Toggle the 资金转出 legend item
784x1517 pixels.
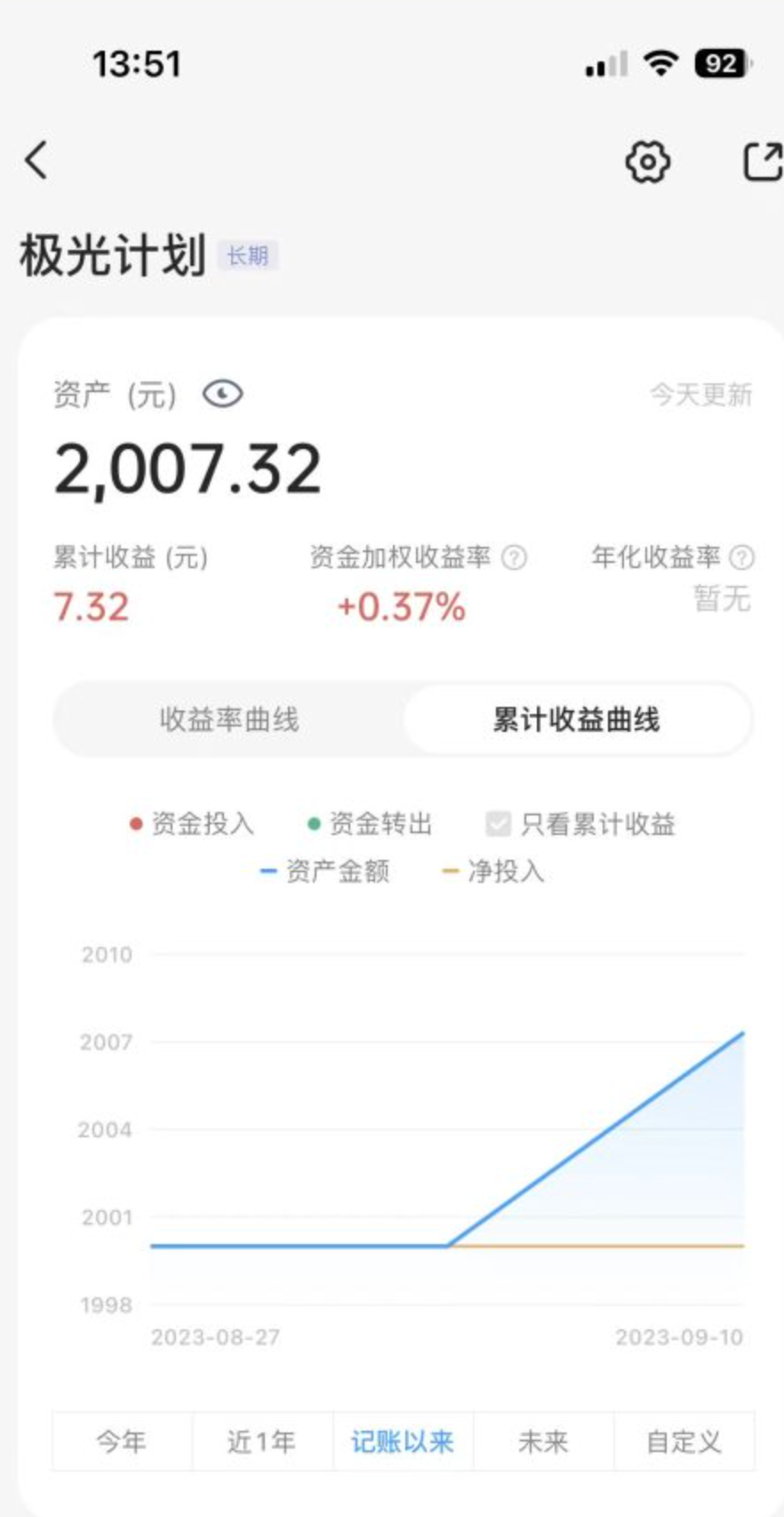(370, 823)
